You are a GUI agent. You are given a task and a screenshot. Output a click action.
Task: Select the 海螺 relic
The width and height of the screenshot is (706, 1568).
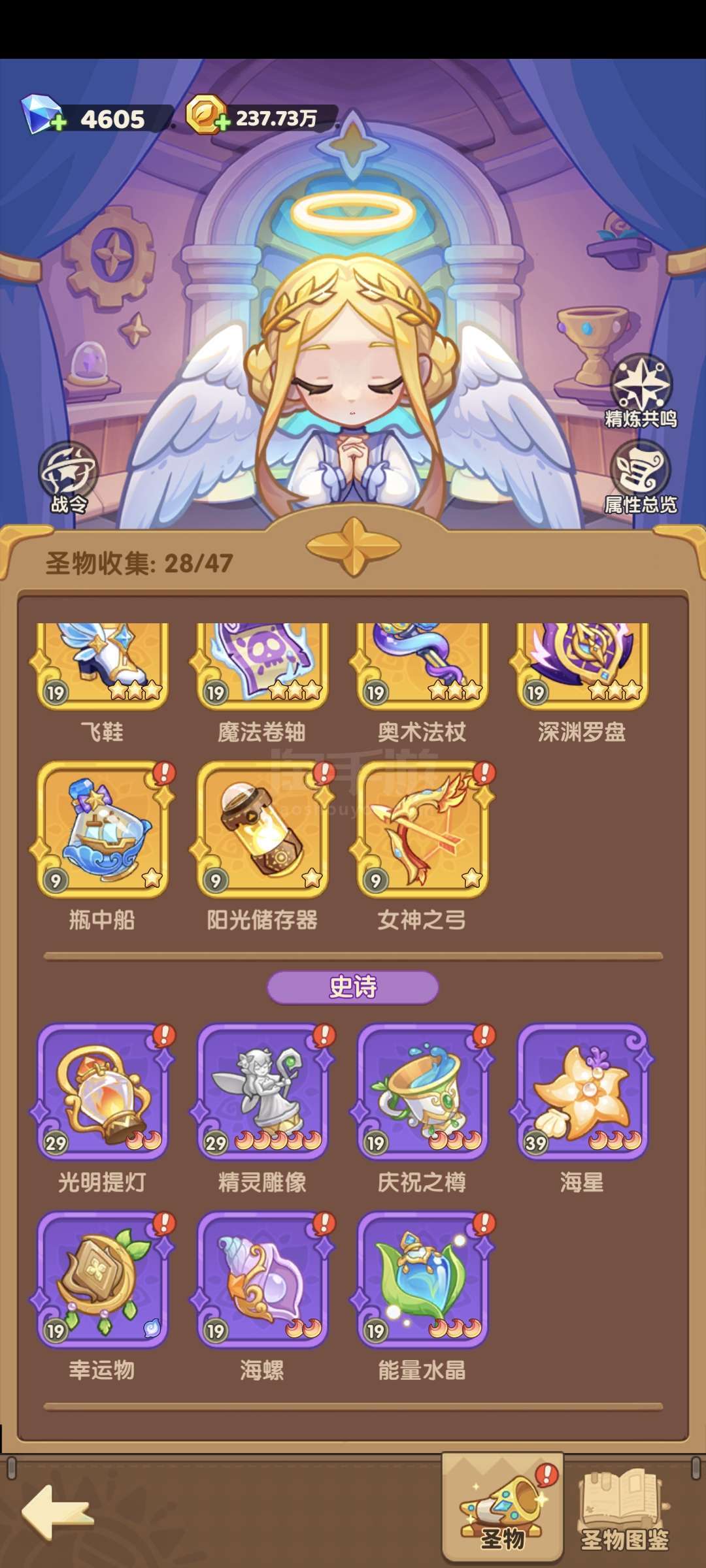[x=262, y=1280]
